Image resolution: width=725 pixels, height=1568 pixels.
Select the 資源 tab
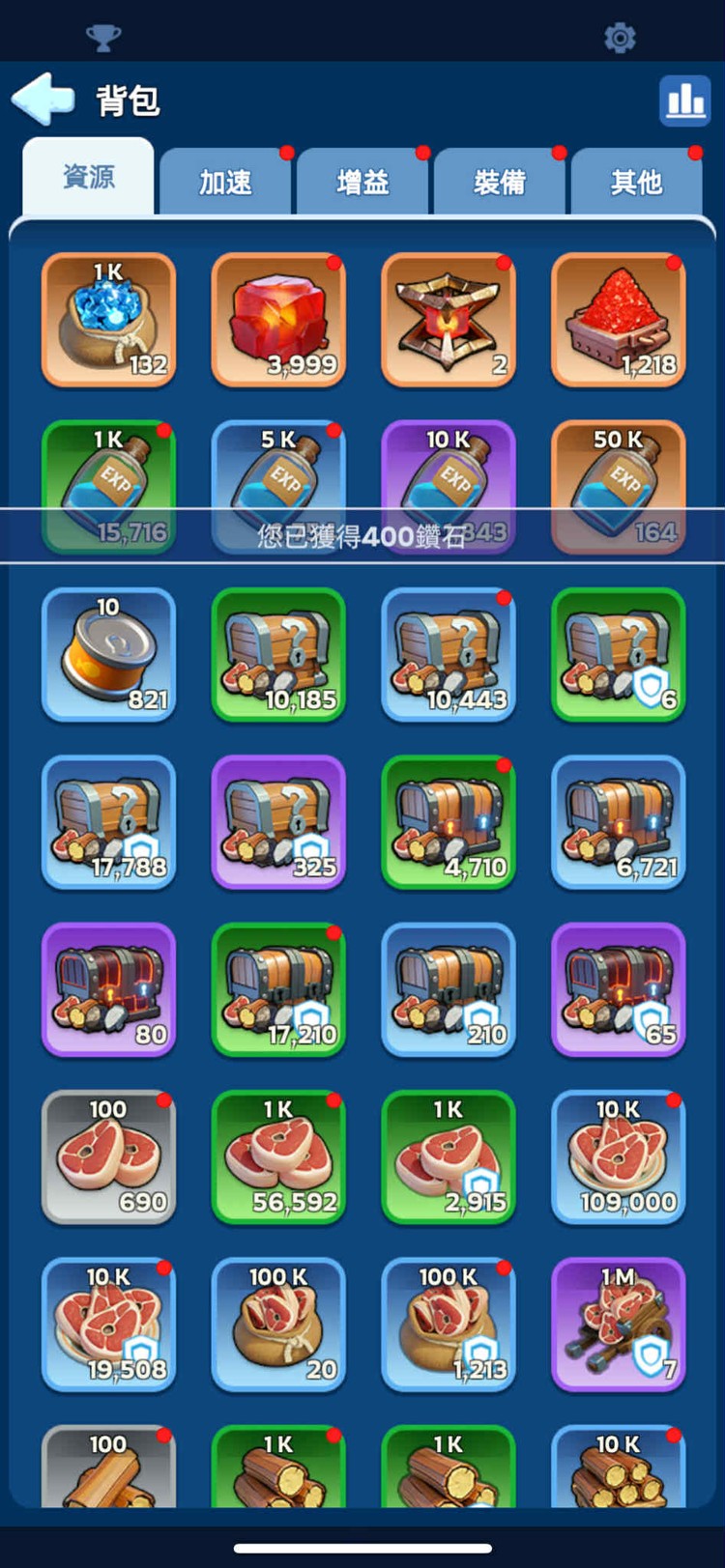pyautogui.click(x=88, y=178)
